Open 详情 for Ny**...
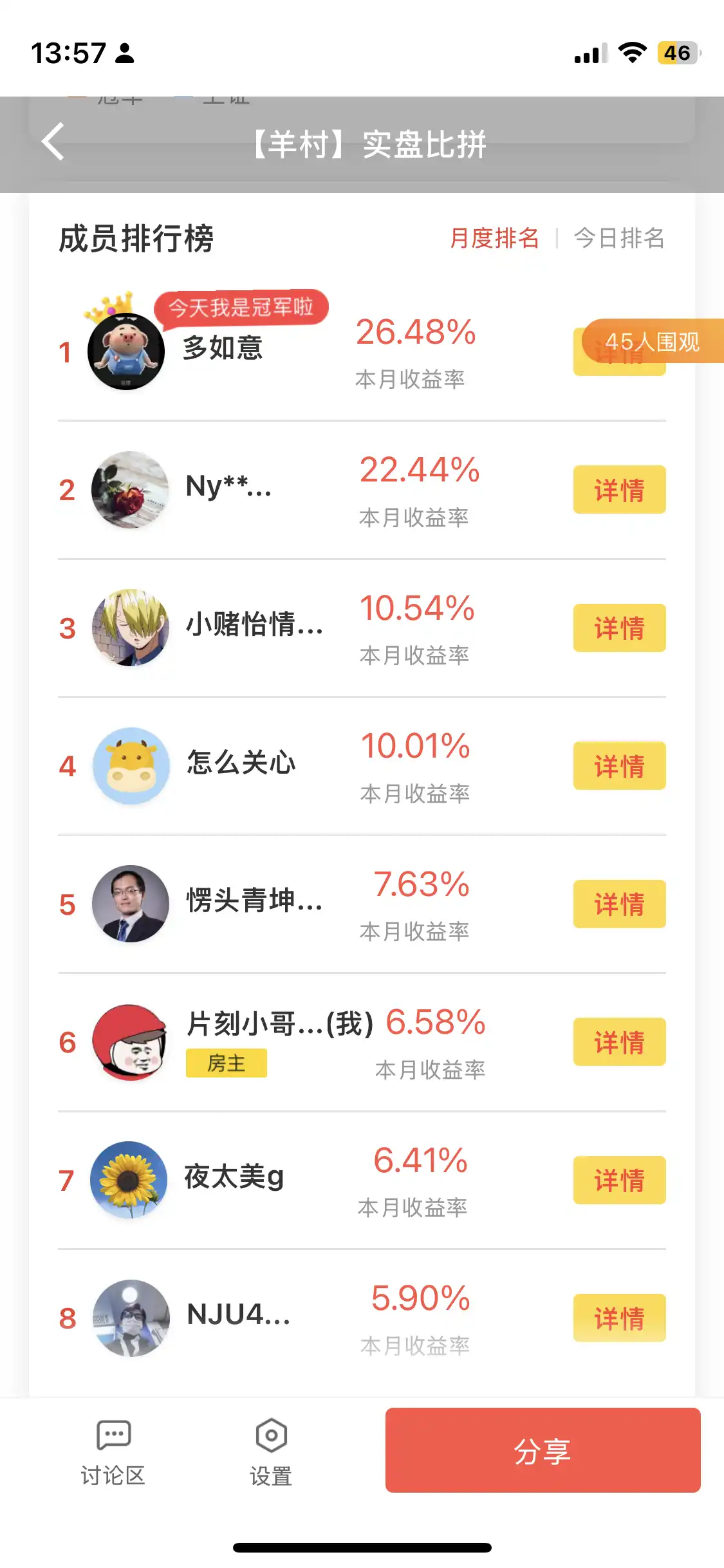The image size is (724, 1568). click(619, 490)
